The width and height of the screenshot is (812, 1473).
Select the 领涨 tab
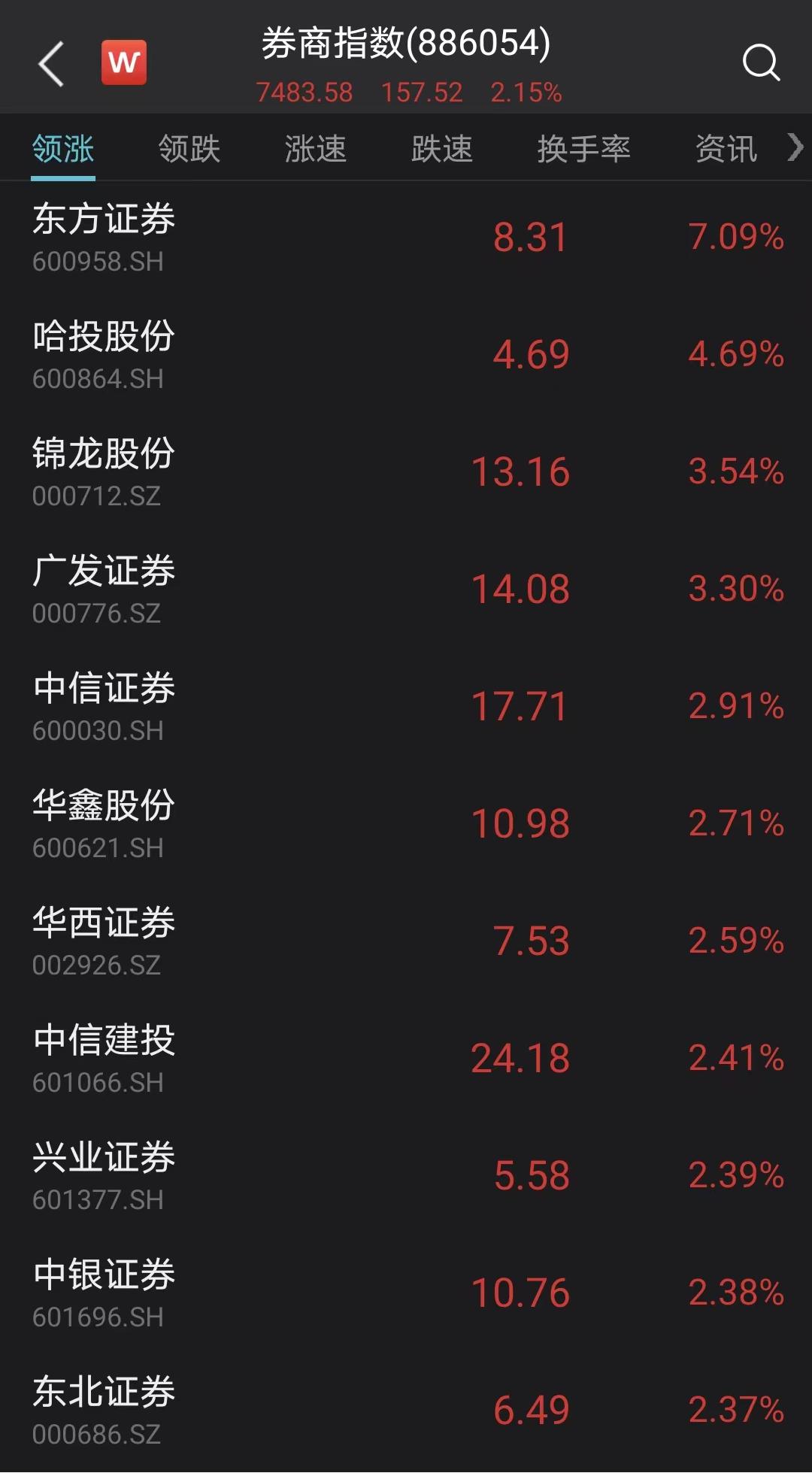[63, 148]
